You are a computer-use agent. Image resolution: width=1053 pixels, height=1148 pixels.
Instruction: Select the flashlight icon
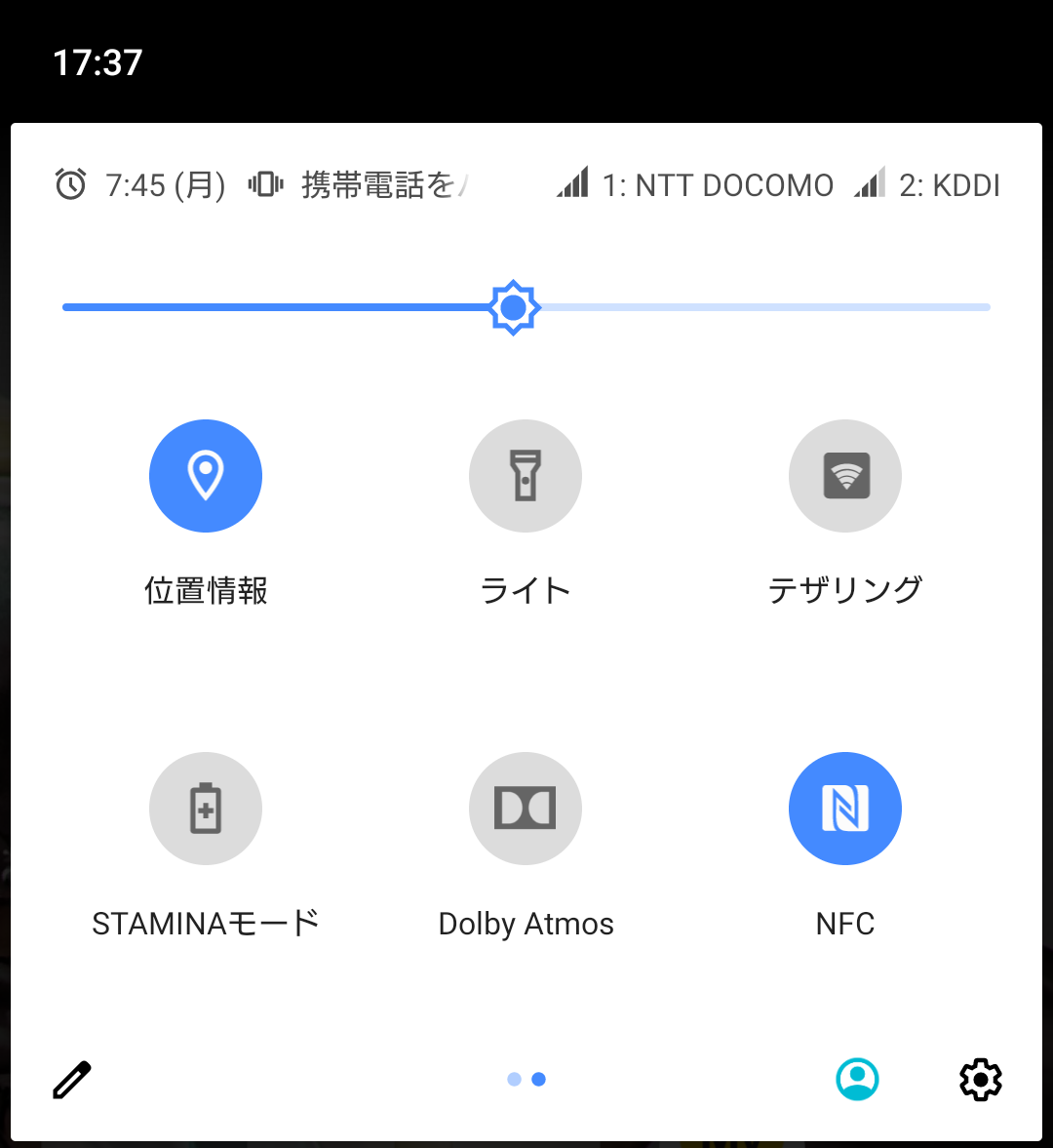(526, 475)
